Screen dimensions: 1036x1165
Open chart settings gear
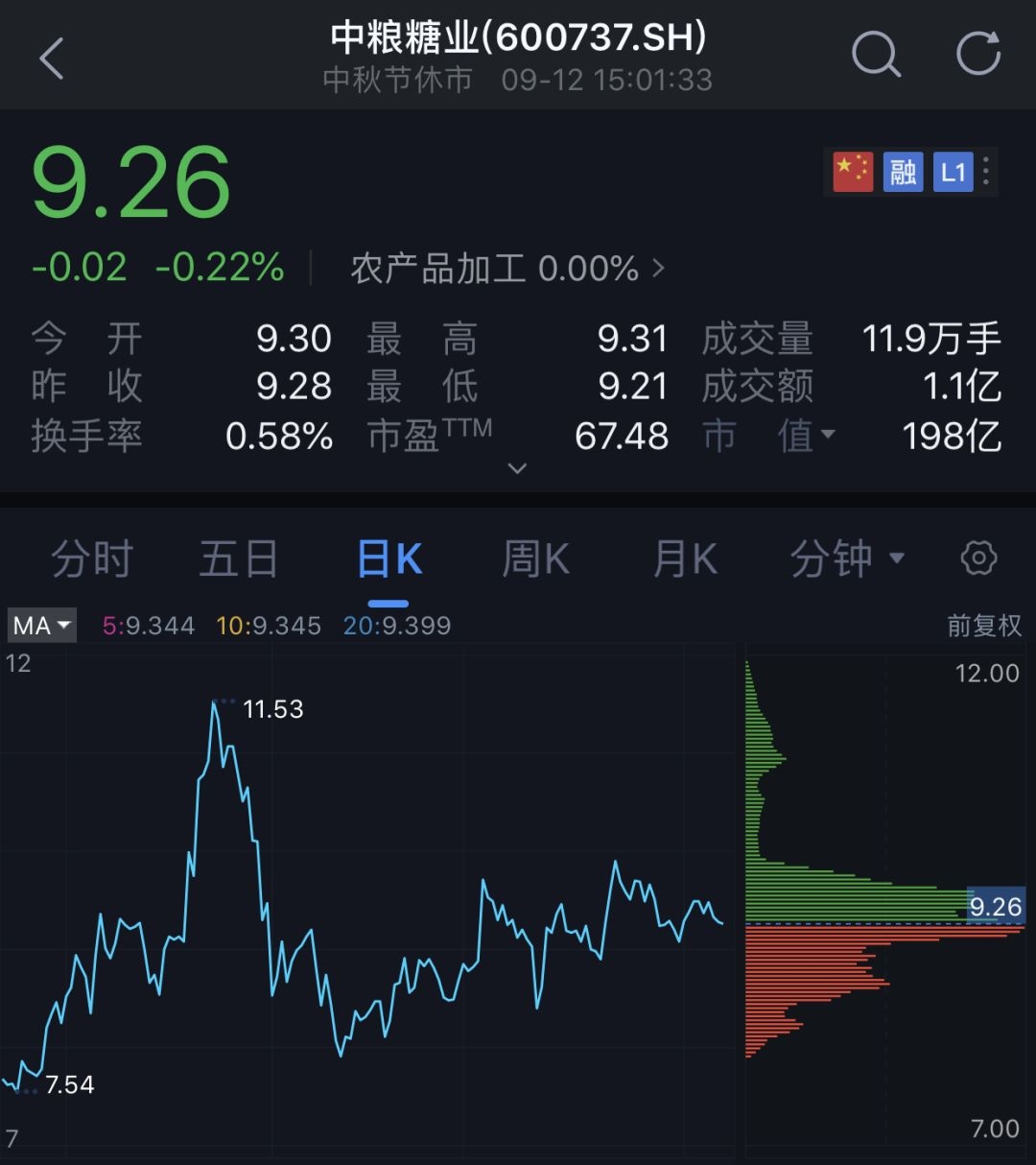pos(978,558)
